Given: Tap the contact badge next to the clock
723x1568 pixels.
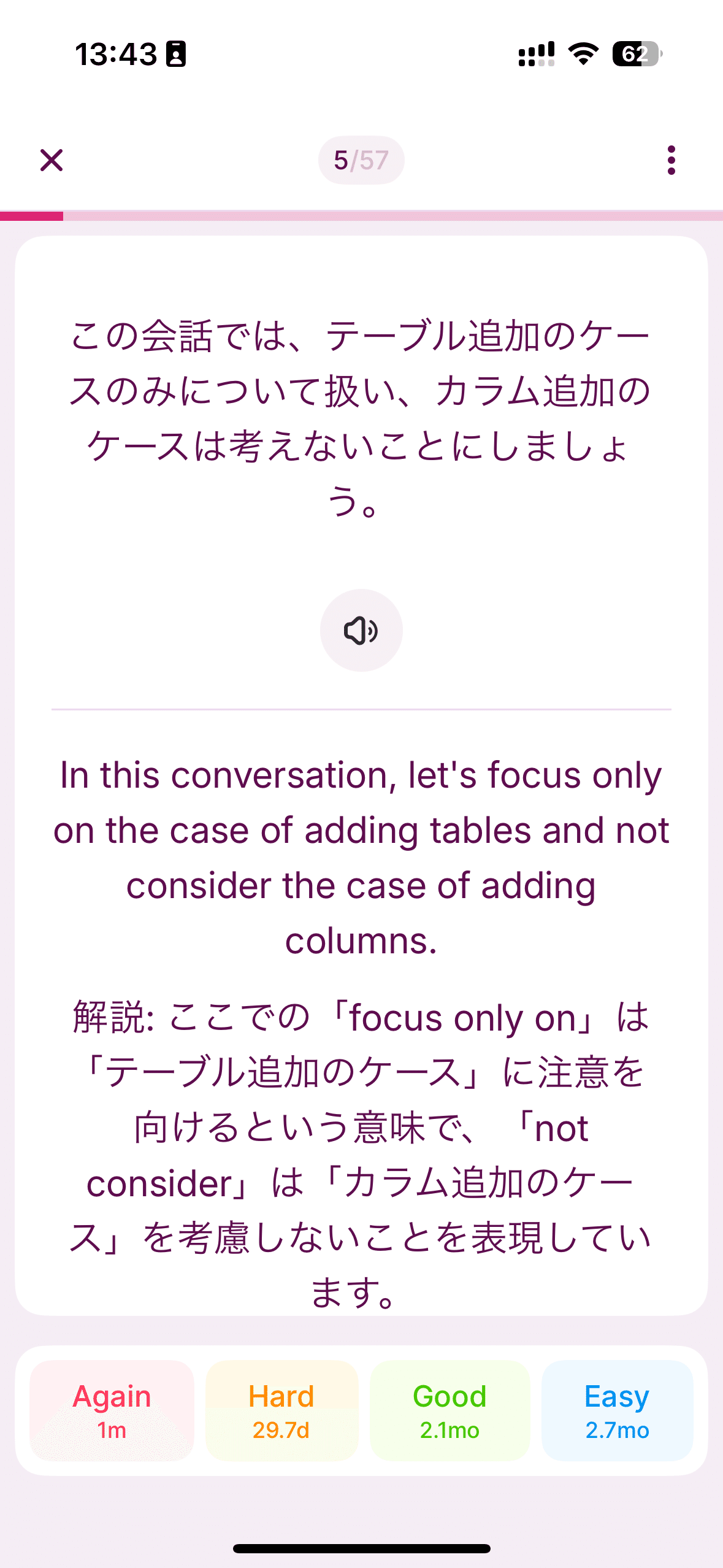Looking at the screenshot, I should (175, 55).
